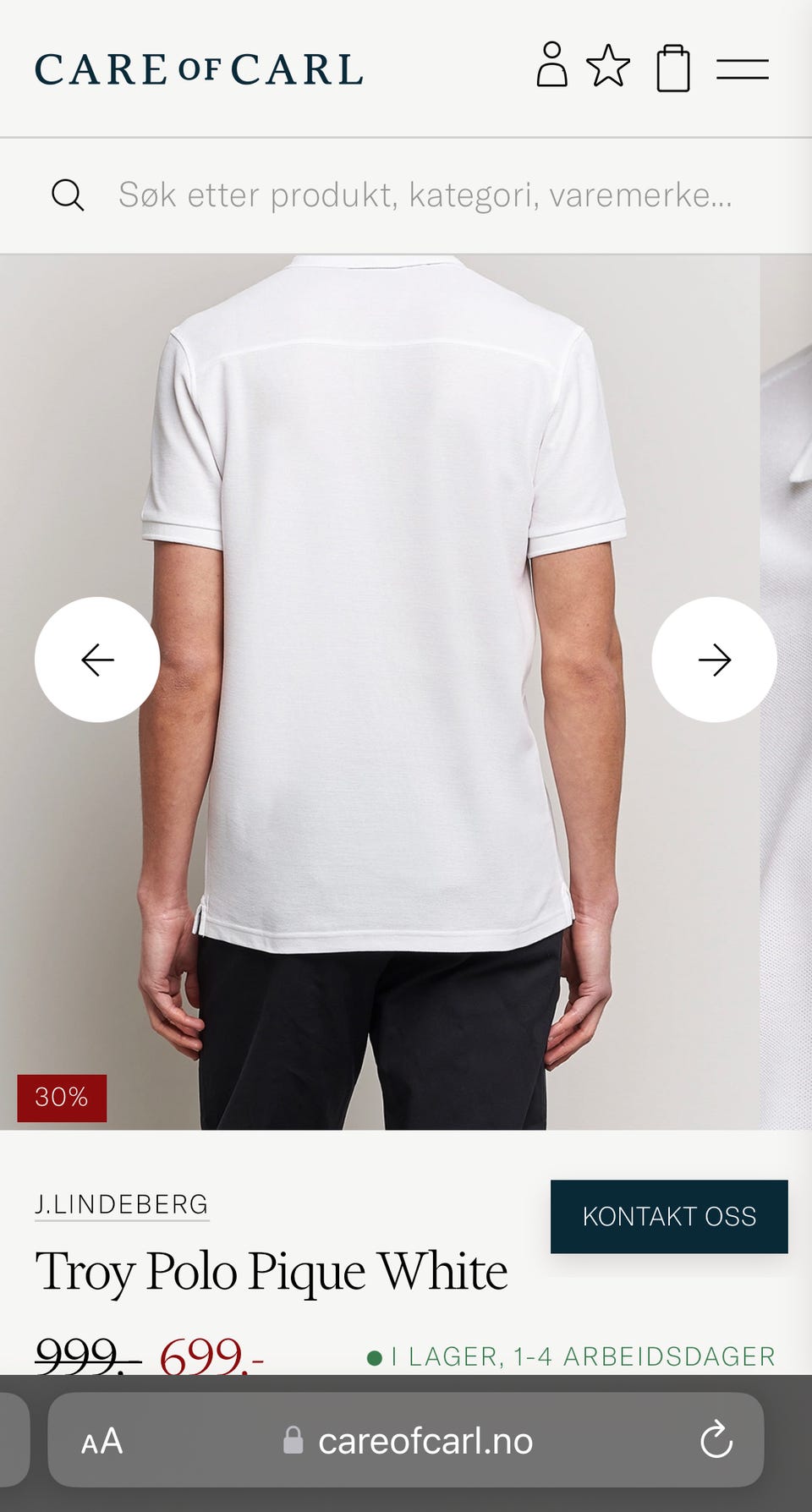This screenshot has height=1512, width=812.
Task: Open the favorites star icon
Action: 608,66
